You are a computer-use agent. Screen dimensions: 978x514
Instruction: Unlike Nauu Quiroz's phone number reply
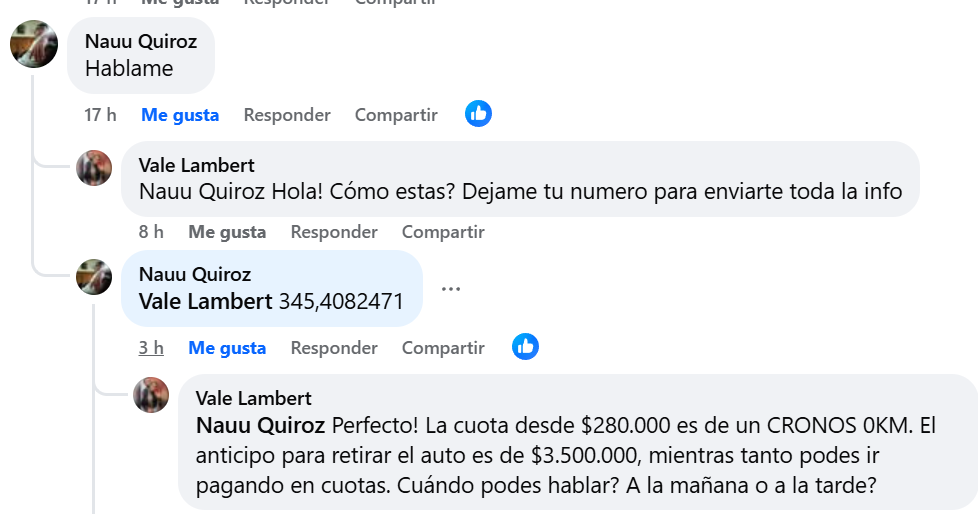point(227,348)
